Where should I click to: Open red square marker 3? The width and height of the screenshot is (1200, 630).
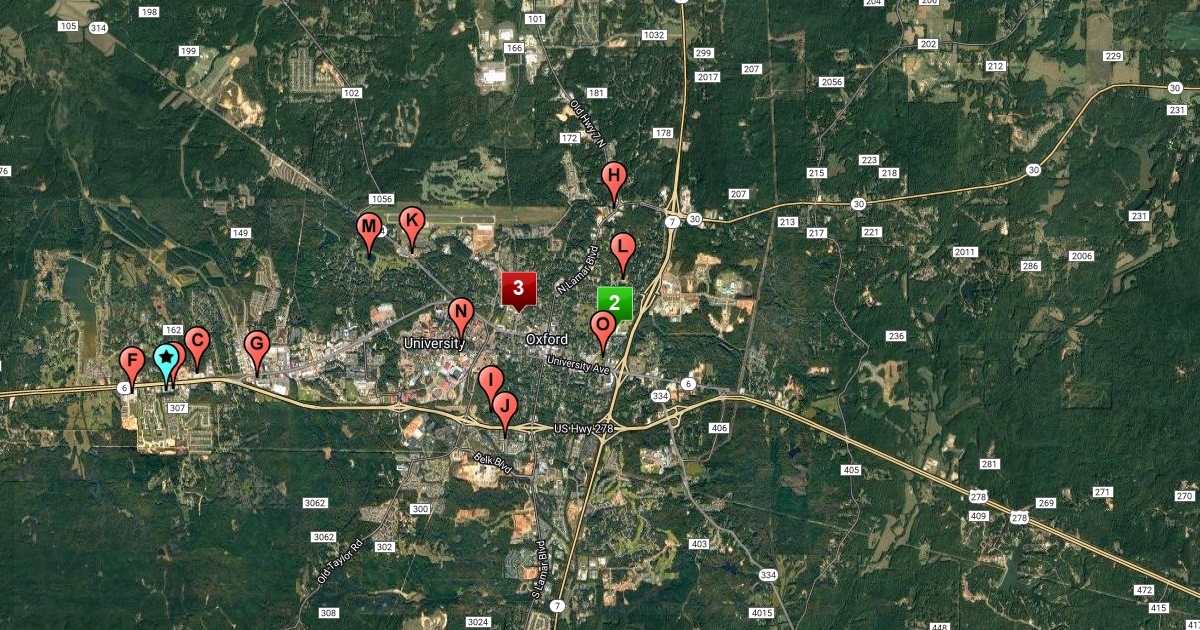pyautogui.click(x=518, y=289)
